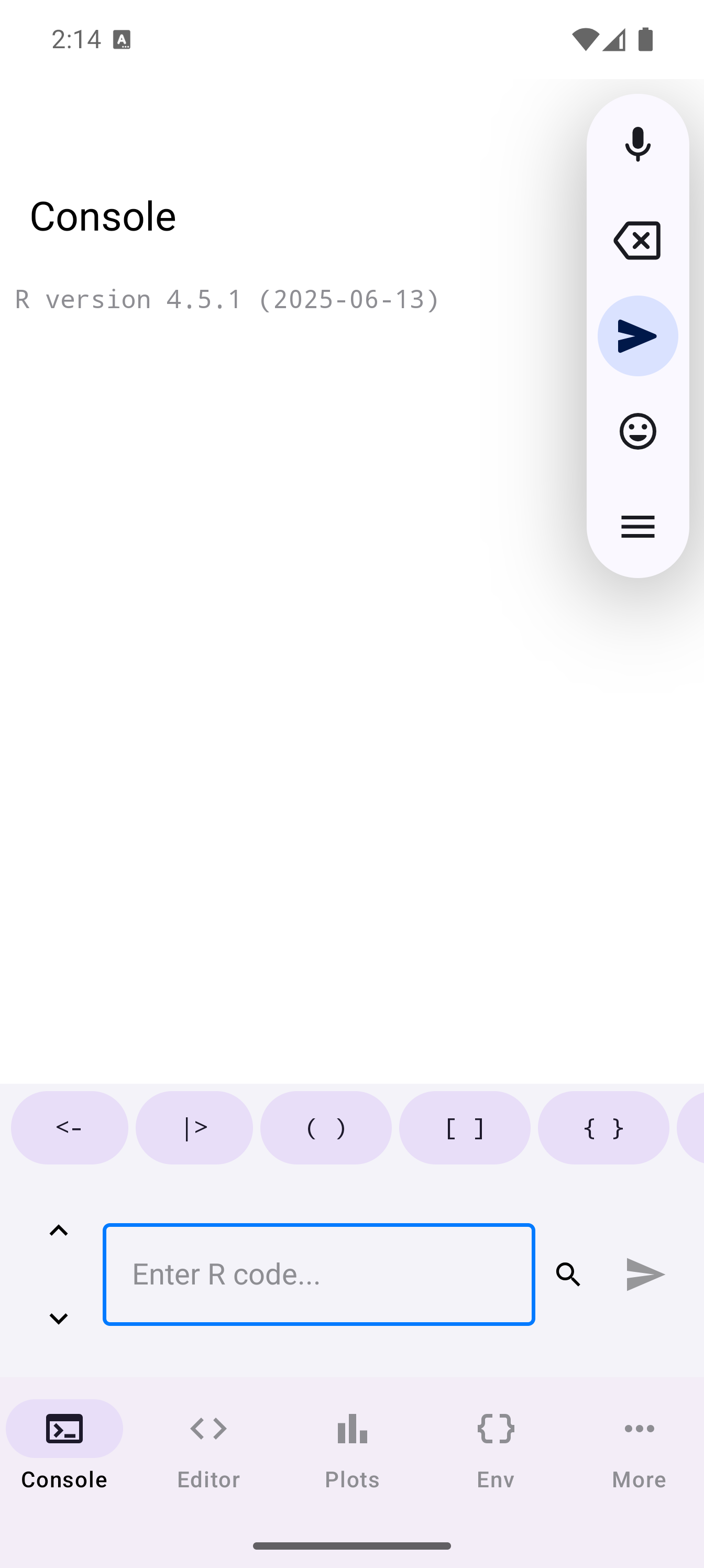This screenshot has width=704, height=1568.
Task: Tap the hamburger handle on floating toolbar
Action: [637, 527]
